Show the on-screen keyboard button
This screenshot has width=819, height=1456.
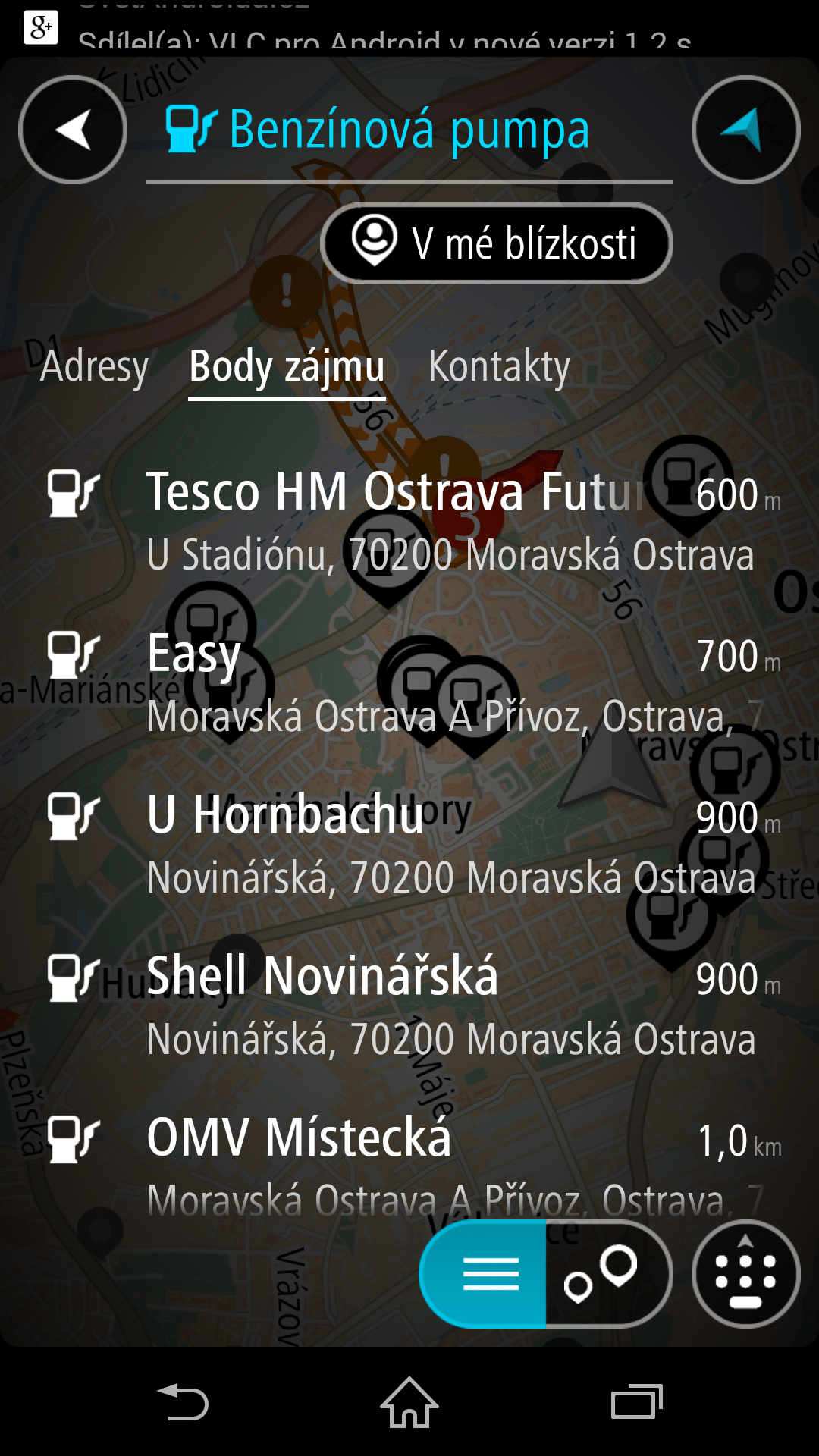click(x=746, y=1274)
